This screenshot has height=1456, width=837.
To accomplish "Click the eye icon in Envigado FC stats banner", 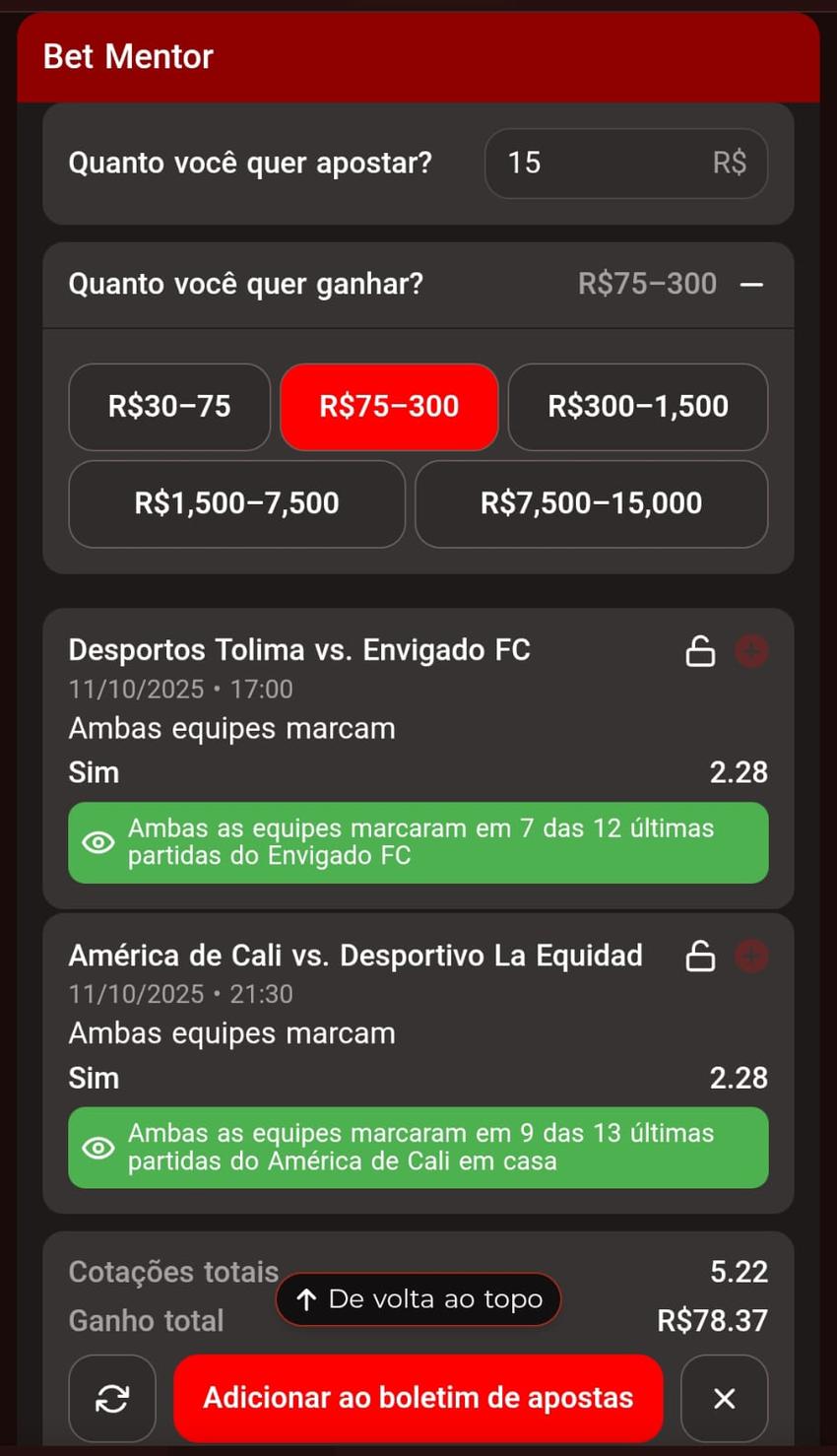I will [x=97, y=842].
